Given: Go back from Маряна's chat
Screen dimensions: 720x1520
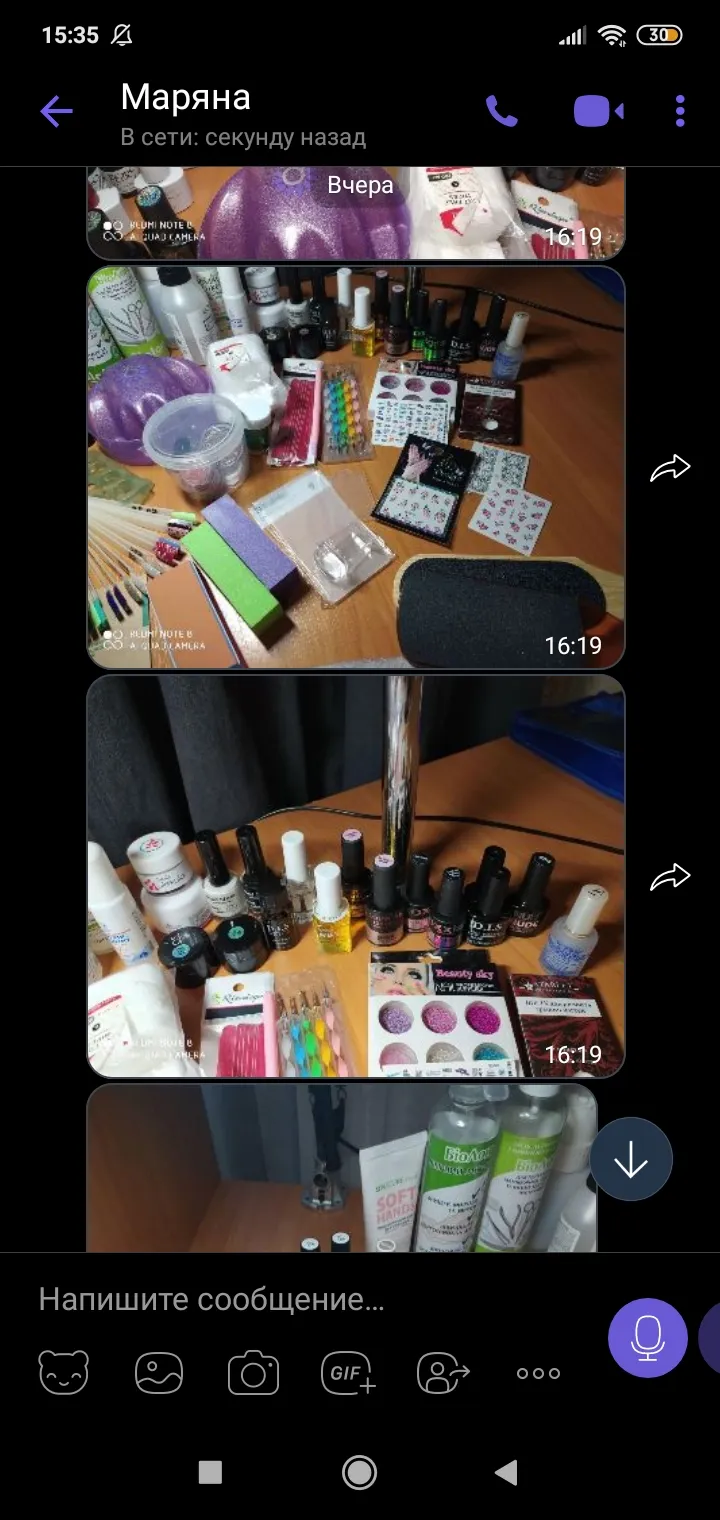Looking at the screenshot, I should (x=56, y=111).
